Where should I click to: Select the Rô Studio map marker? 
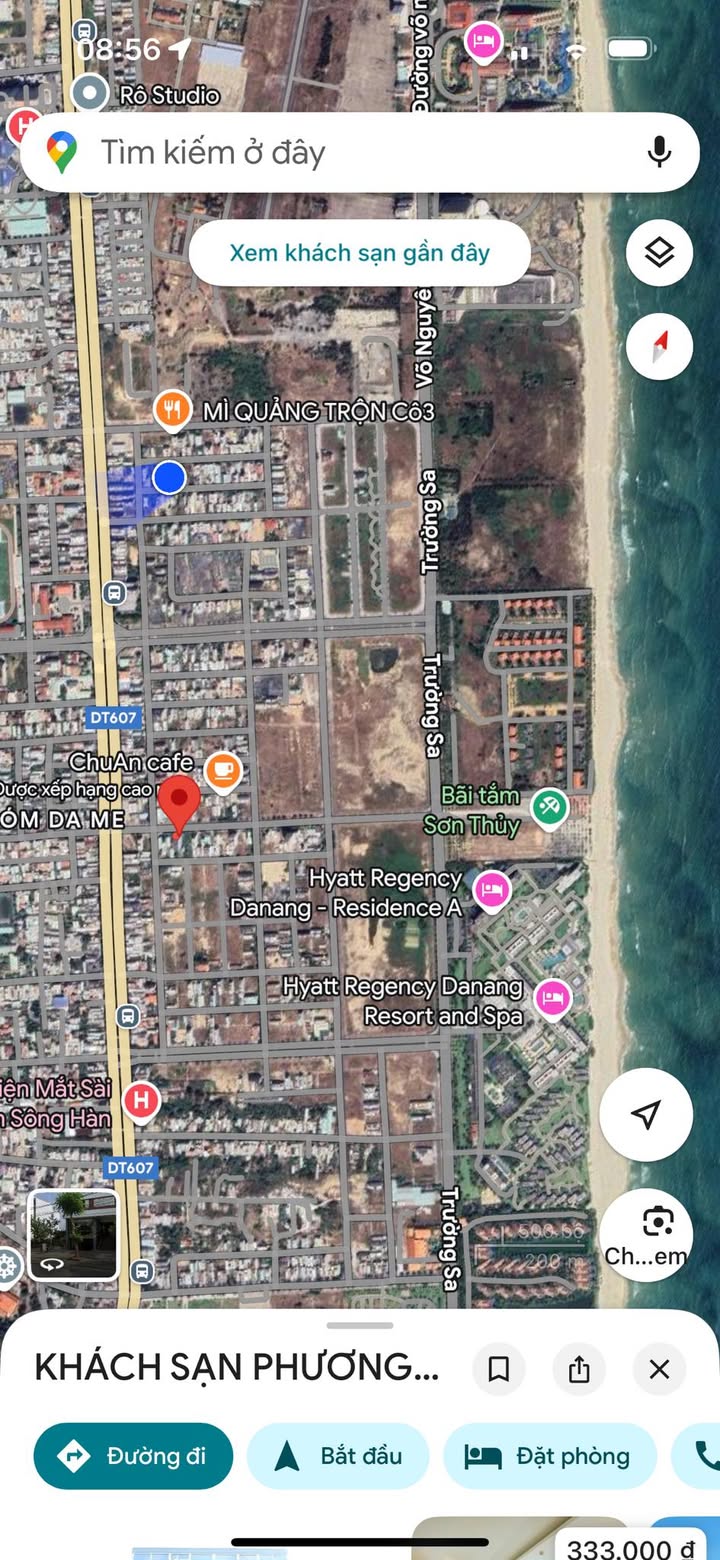[x=90, y=94]
